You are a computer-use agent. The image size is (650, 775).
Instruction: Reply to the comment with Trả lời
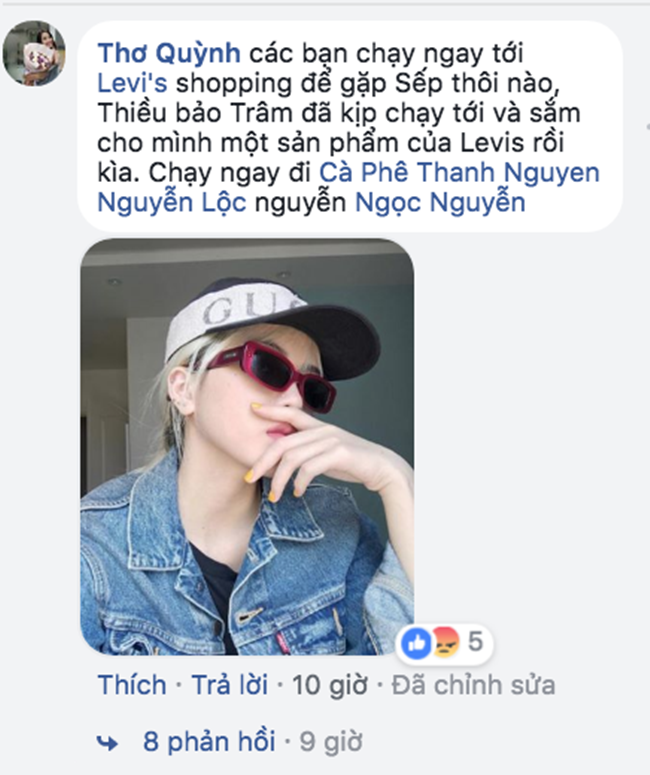click(x=229, y=685)
